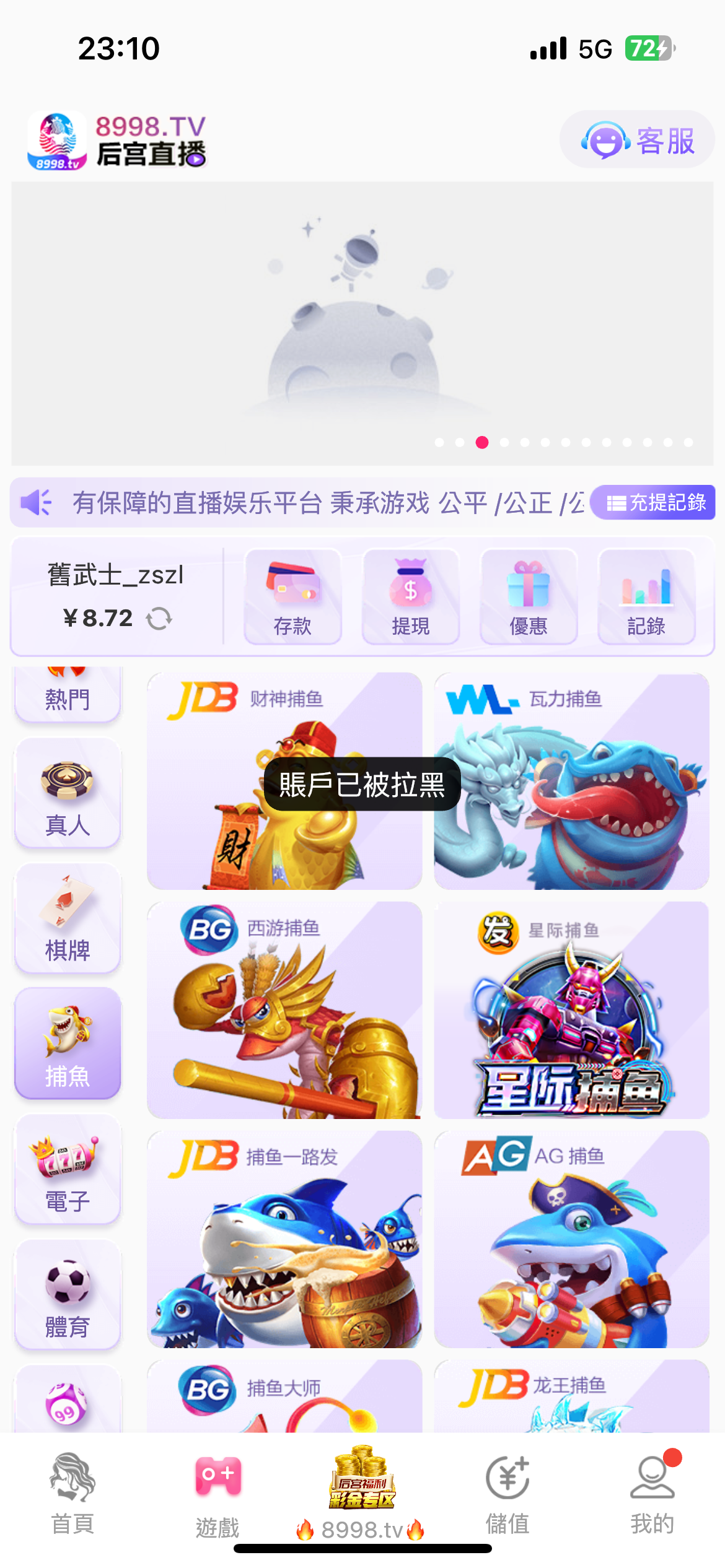This screenshot has width=725, height=1568.
Task: Refresh the account balance
Action: click(159, 618)
